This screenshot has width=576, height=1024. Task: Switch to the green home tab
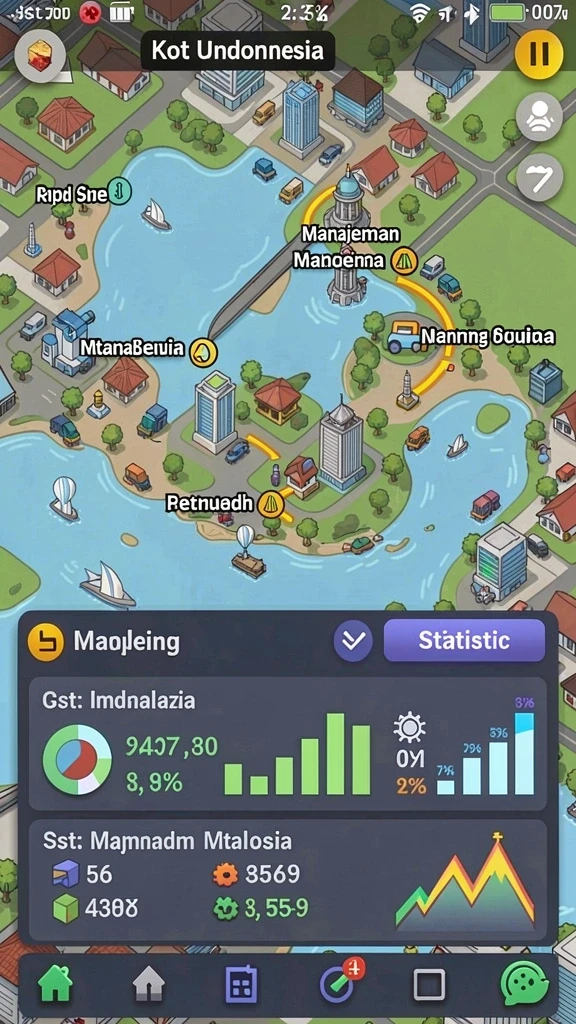tap(56, 984)
